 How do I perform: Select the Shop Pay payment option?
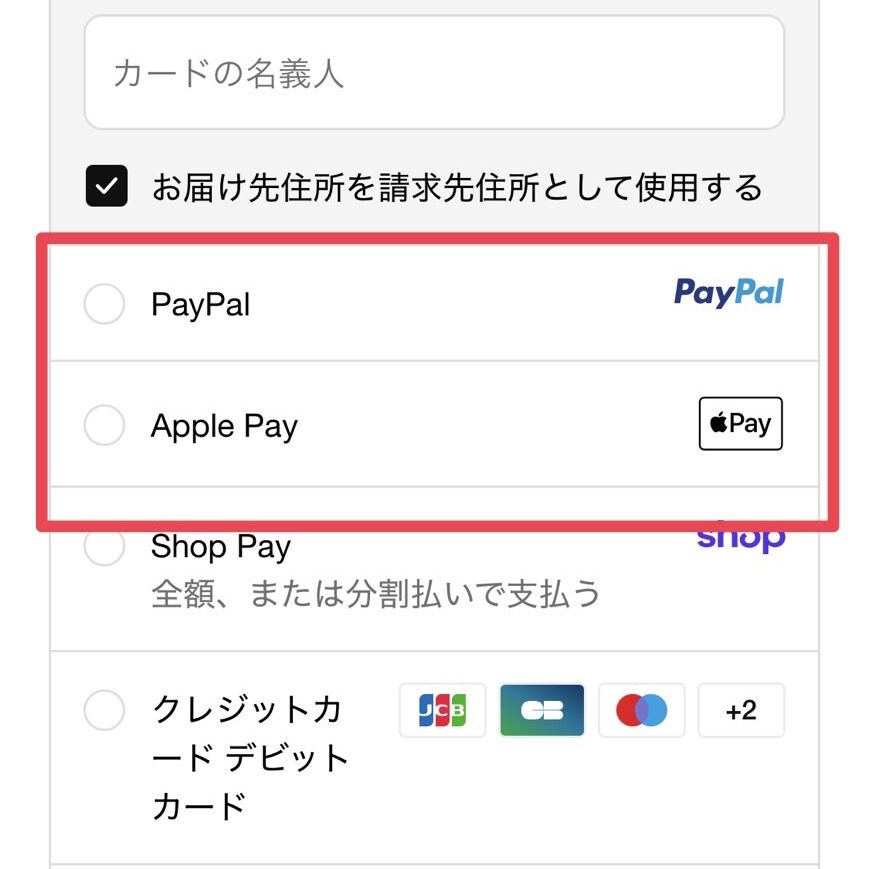click(x=104, y=547)
